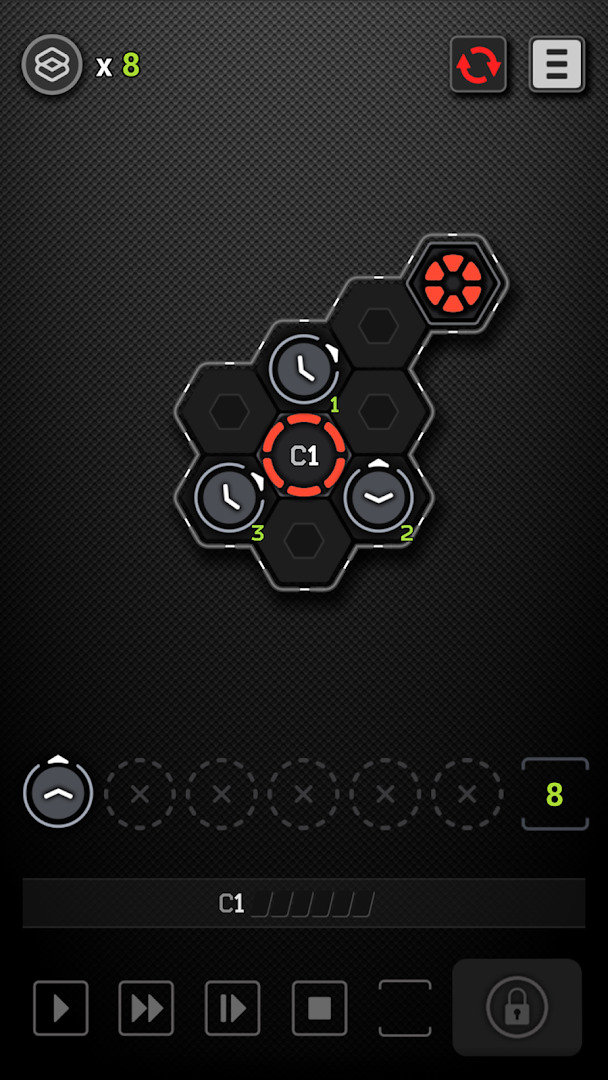Tap the empty bracket box by stop
The width and height of the screenshot is (608, 1080).
point(405,1008)
